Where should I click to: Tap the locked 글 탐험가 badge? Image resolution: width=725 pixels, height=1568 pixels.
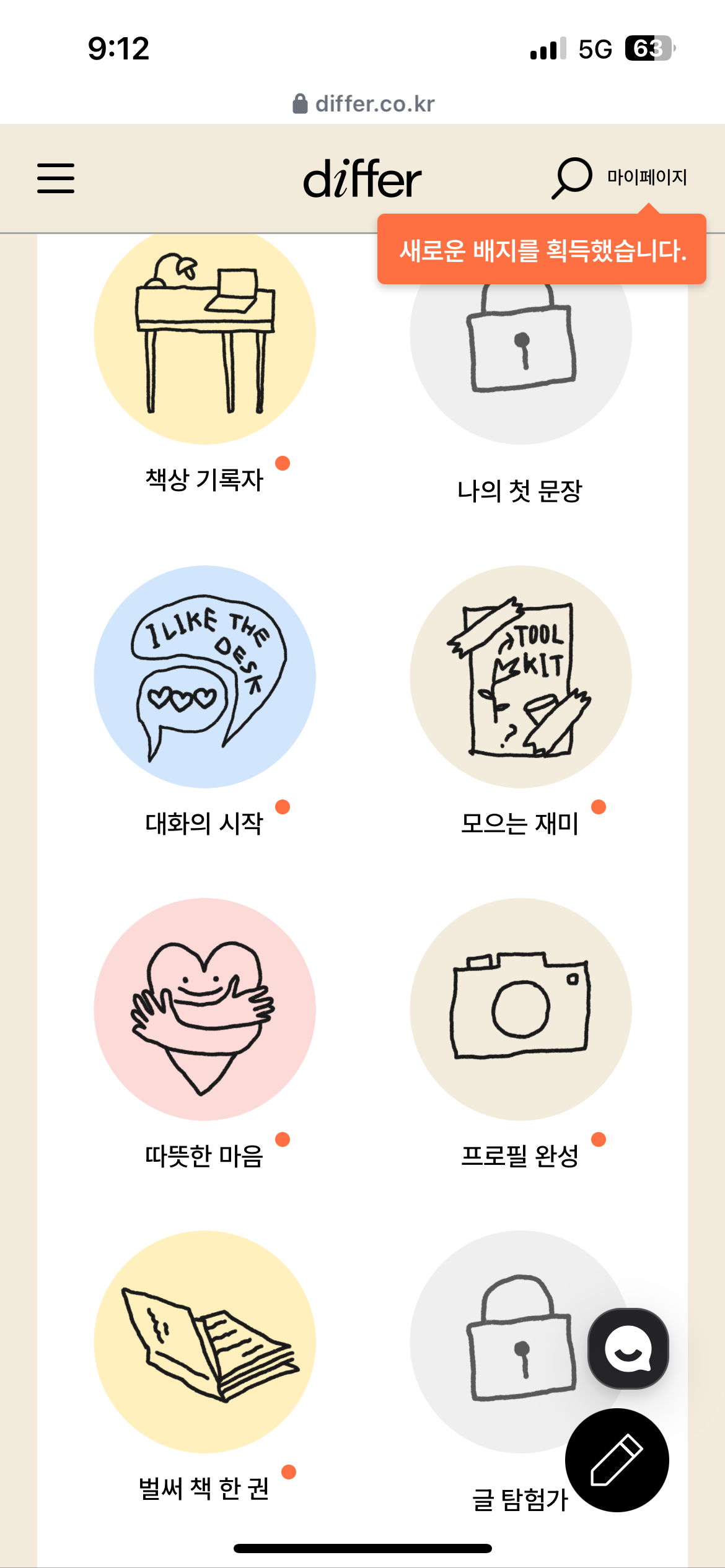[x=496, y=1341]
